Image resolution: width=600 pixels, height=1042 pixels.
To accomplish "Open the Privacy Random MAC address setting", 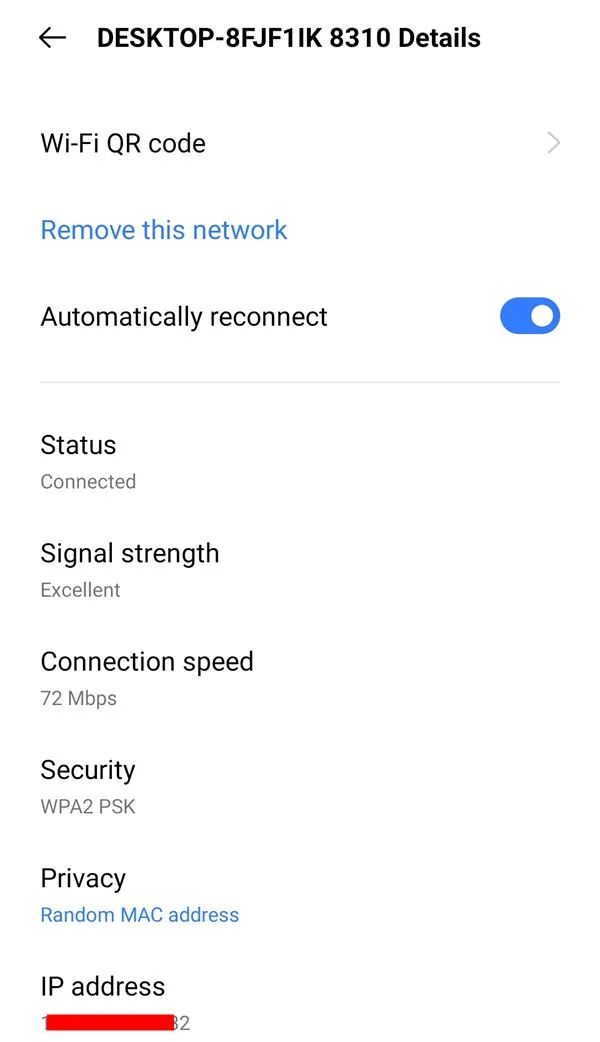I will (300, 895).
